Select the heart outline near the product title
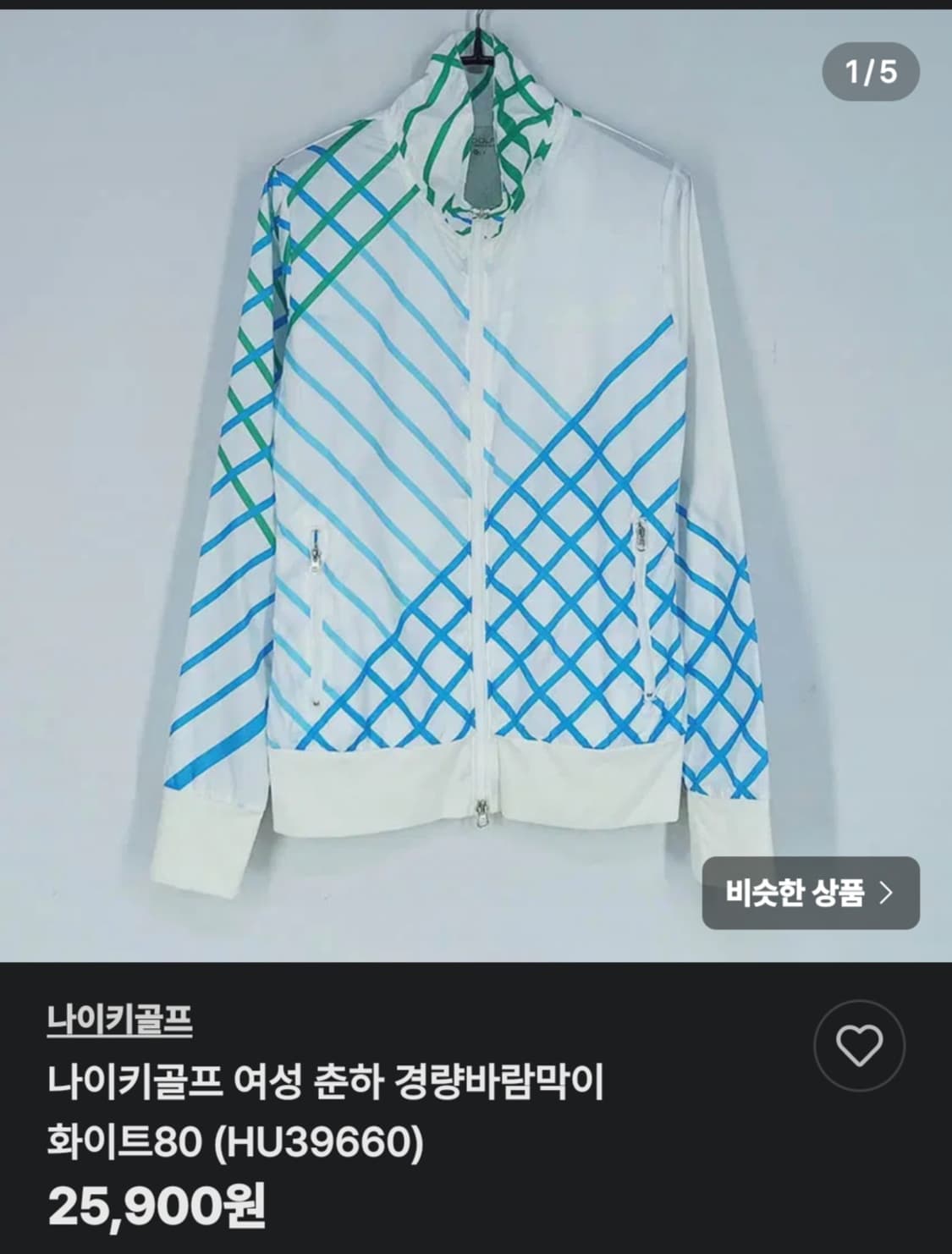 coord(862,1047)
